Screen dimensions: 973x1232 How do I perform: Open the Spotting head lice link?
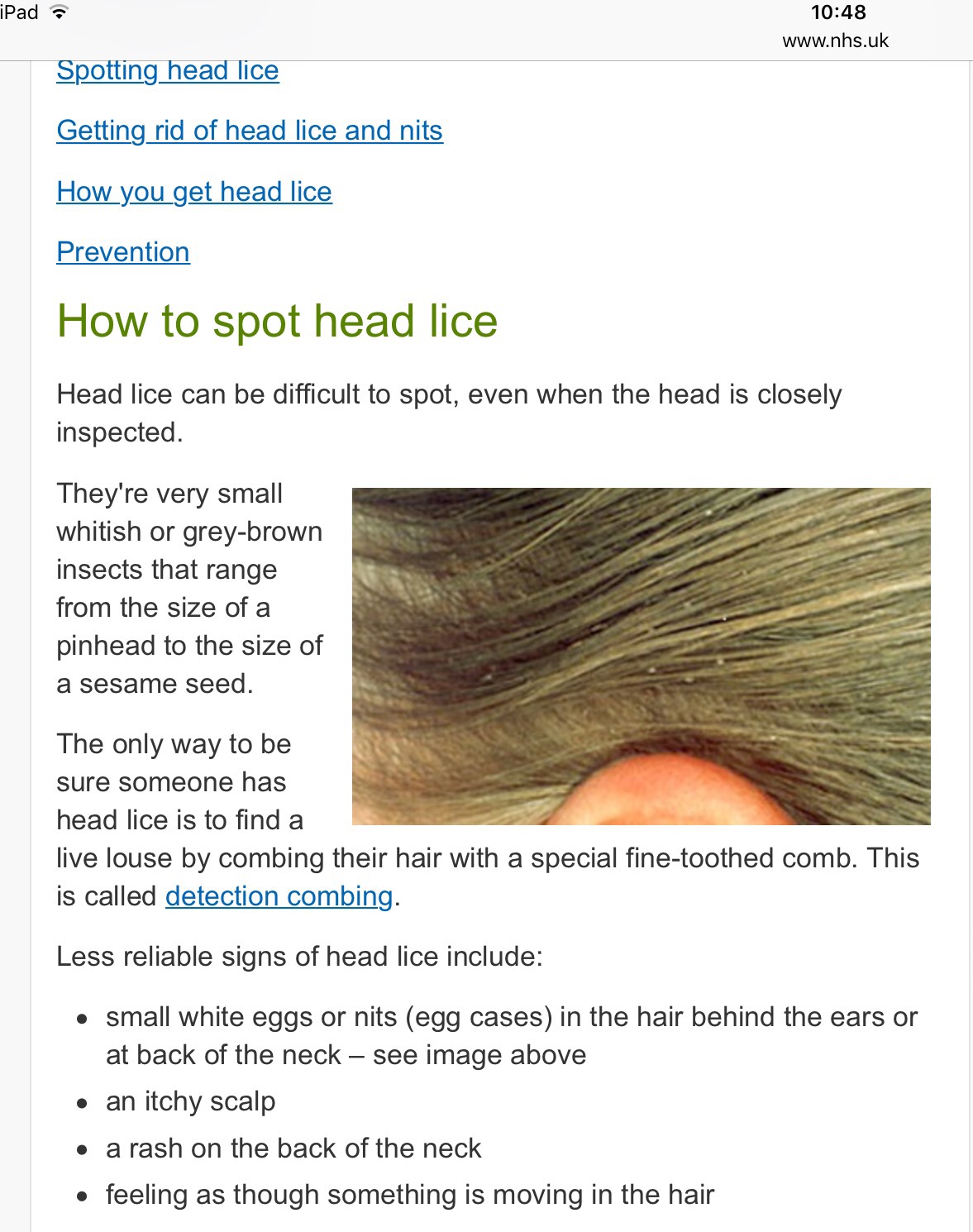tap(168, 71)
